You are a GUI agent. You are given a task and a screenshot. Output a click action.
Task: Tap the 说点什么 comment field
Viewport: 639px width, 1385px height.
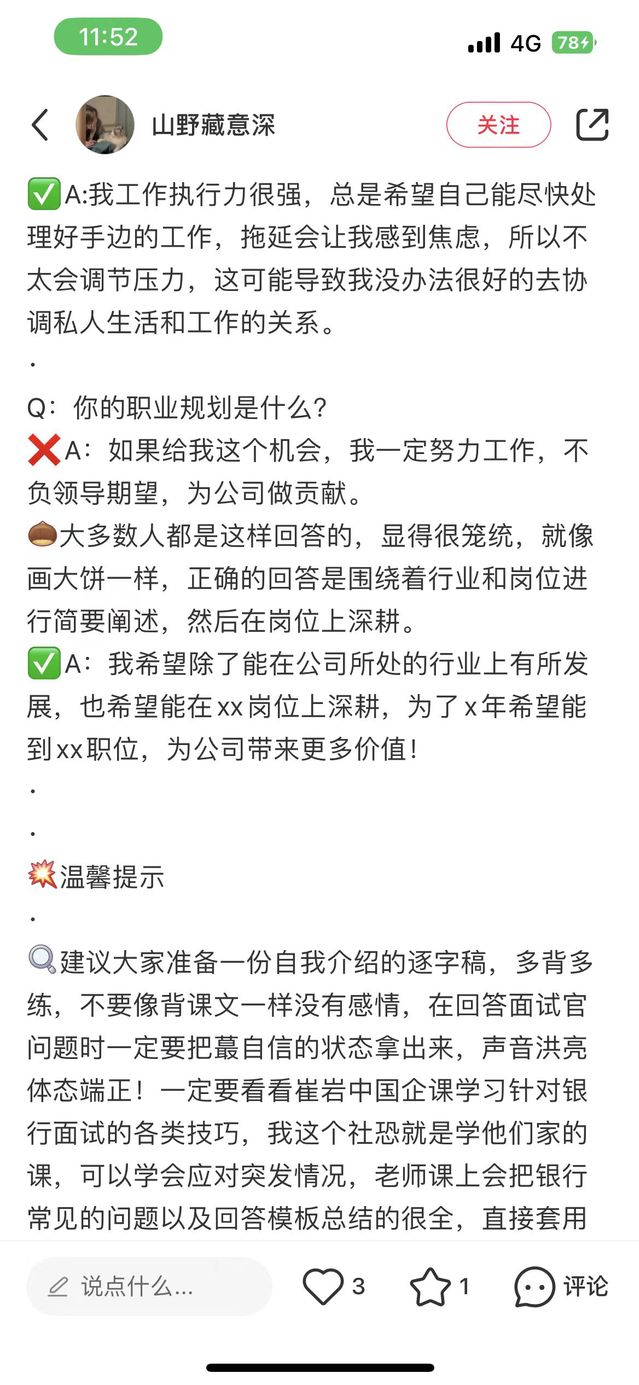pyautogui.click(x=149, y=1286)
